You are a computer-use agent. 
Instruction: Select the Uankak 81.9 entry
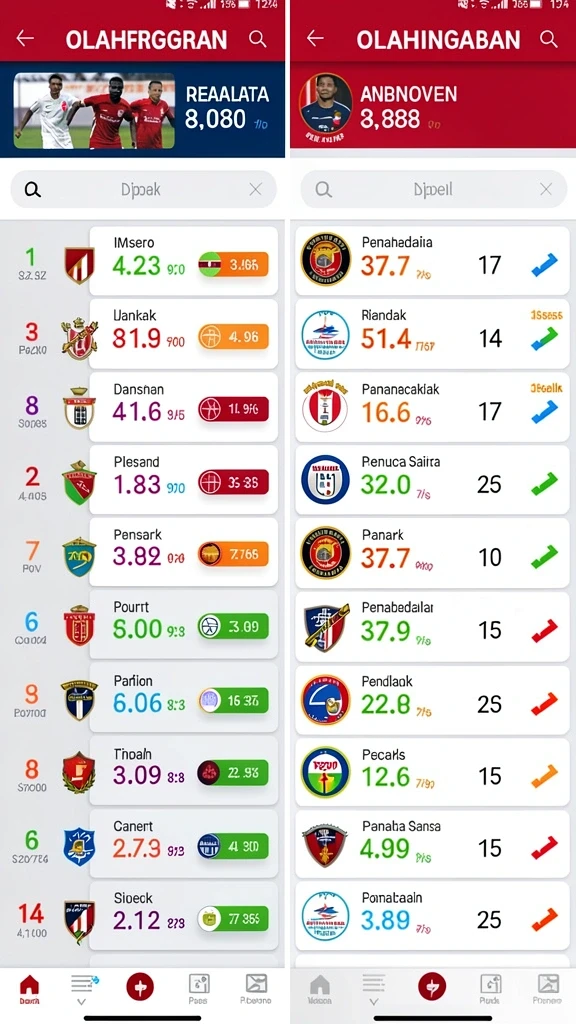point(183,334)
